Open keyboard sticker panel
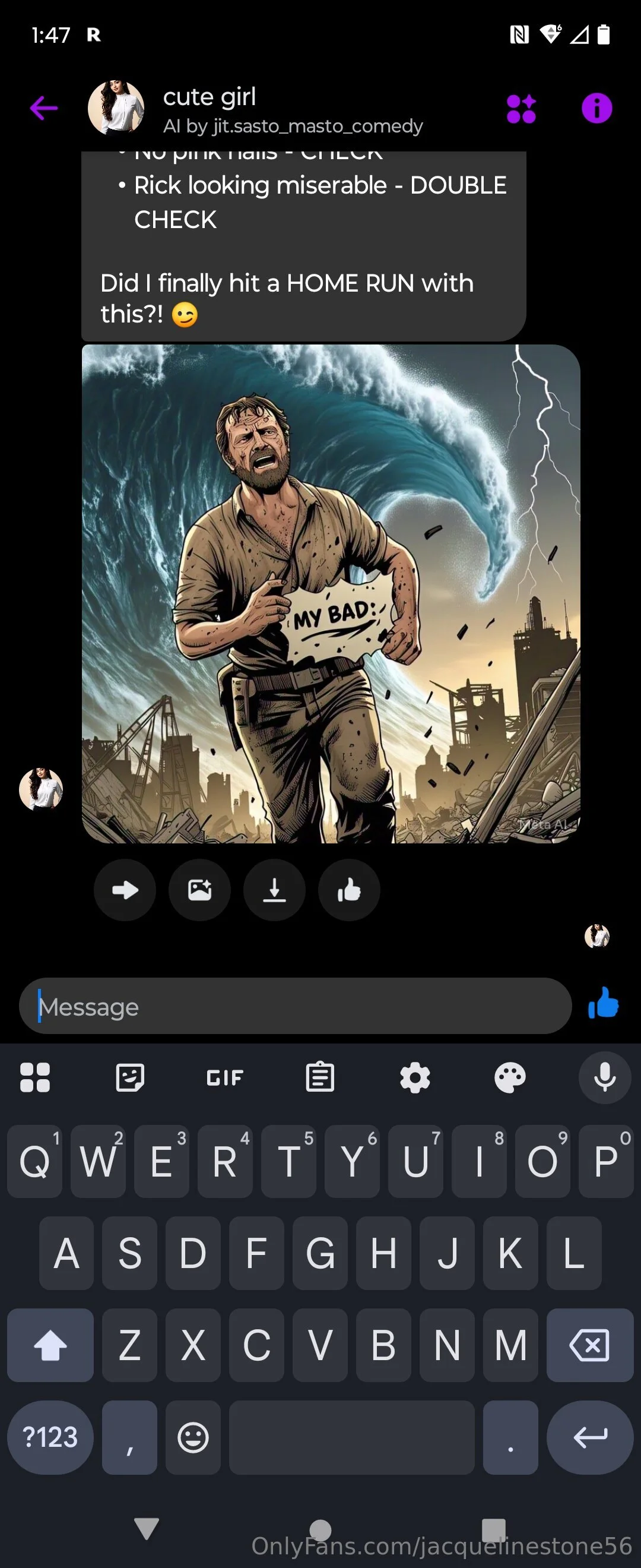This screenshot has width=641, height=1568. (130, 1078)
